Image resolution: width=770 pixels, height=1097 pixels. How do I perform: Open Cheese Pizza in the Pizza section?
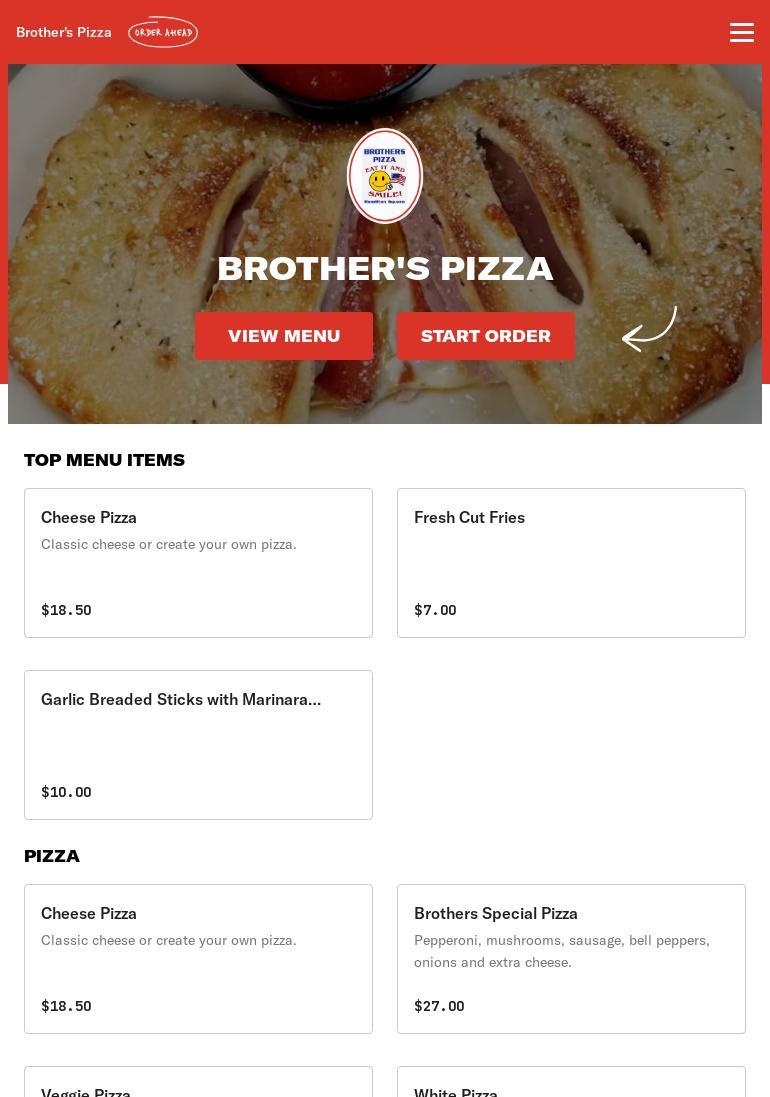point(198,958)
